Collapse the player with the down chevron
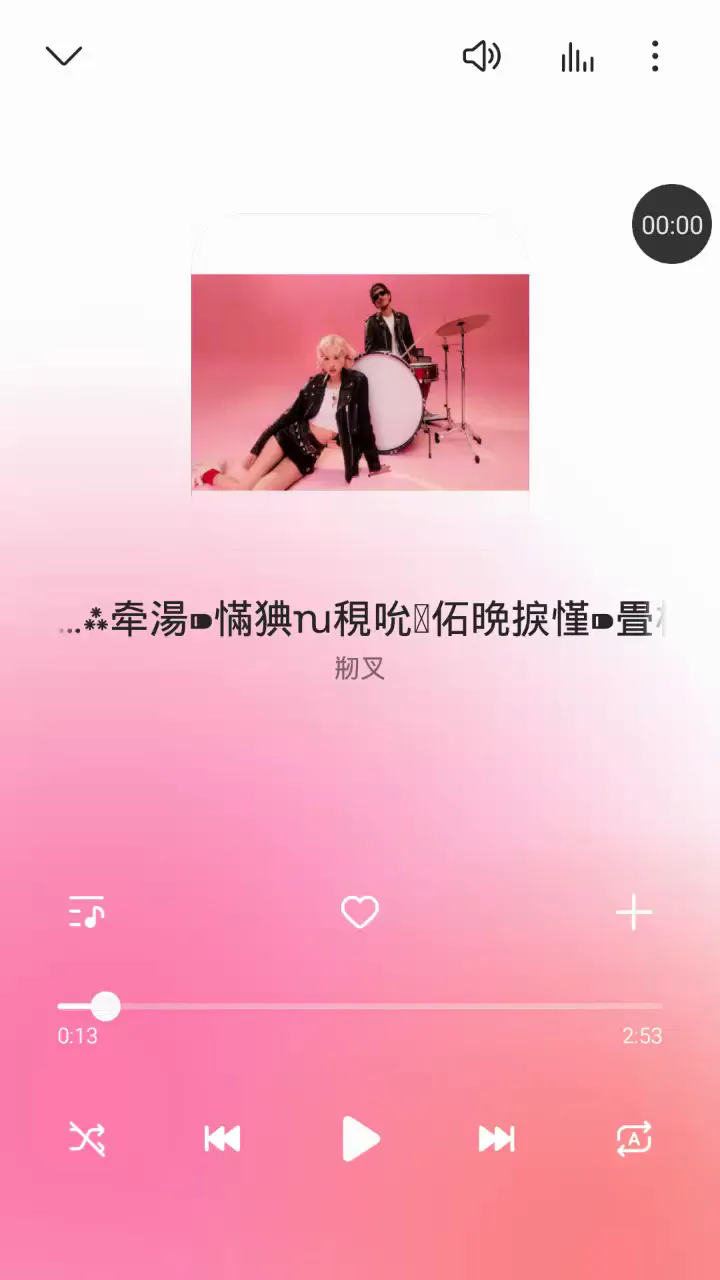The height and width of the screenshot is (1280, 720). click(64, 57)
